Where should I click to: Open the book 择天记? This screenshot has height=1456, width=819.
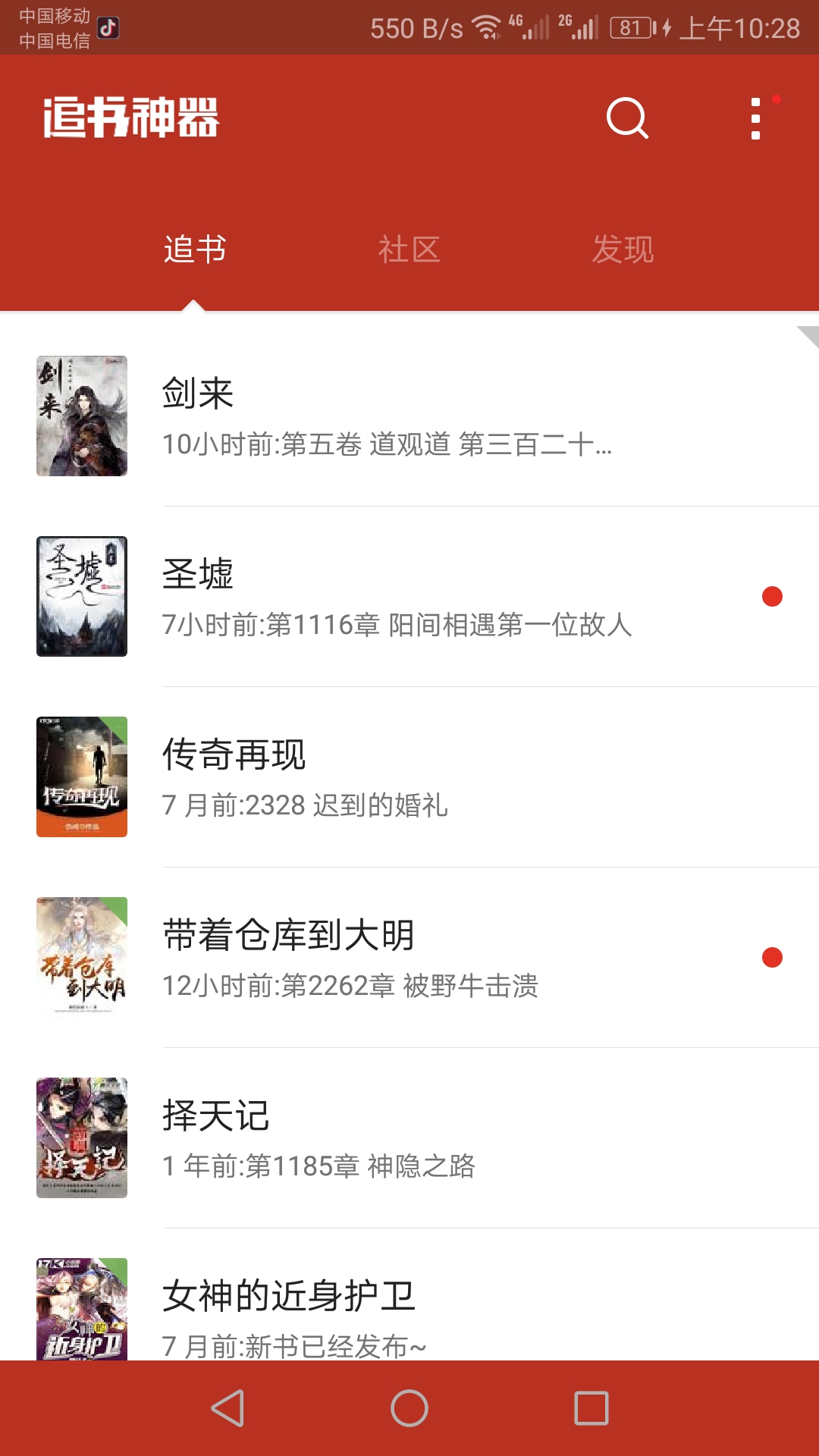tap(409, 1138)
